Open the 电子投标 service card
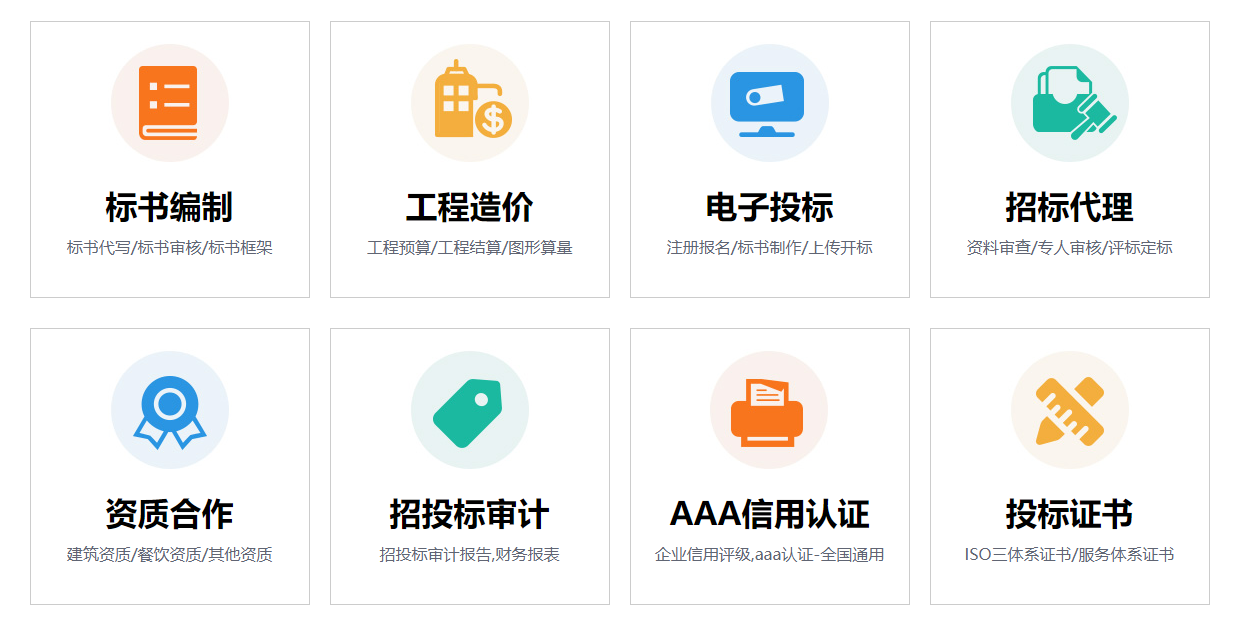 tap(769, 207)
